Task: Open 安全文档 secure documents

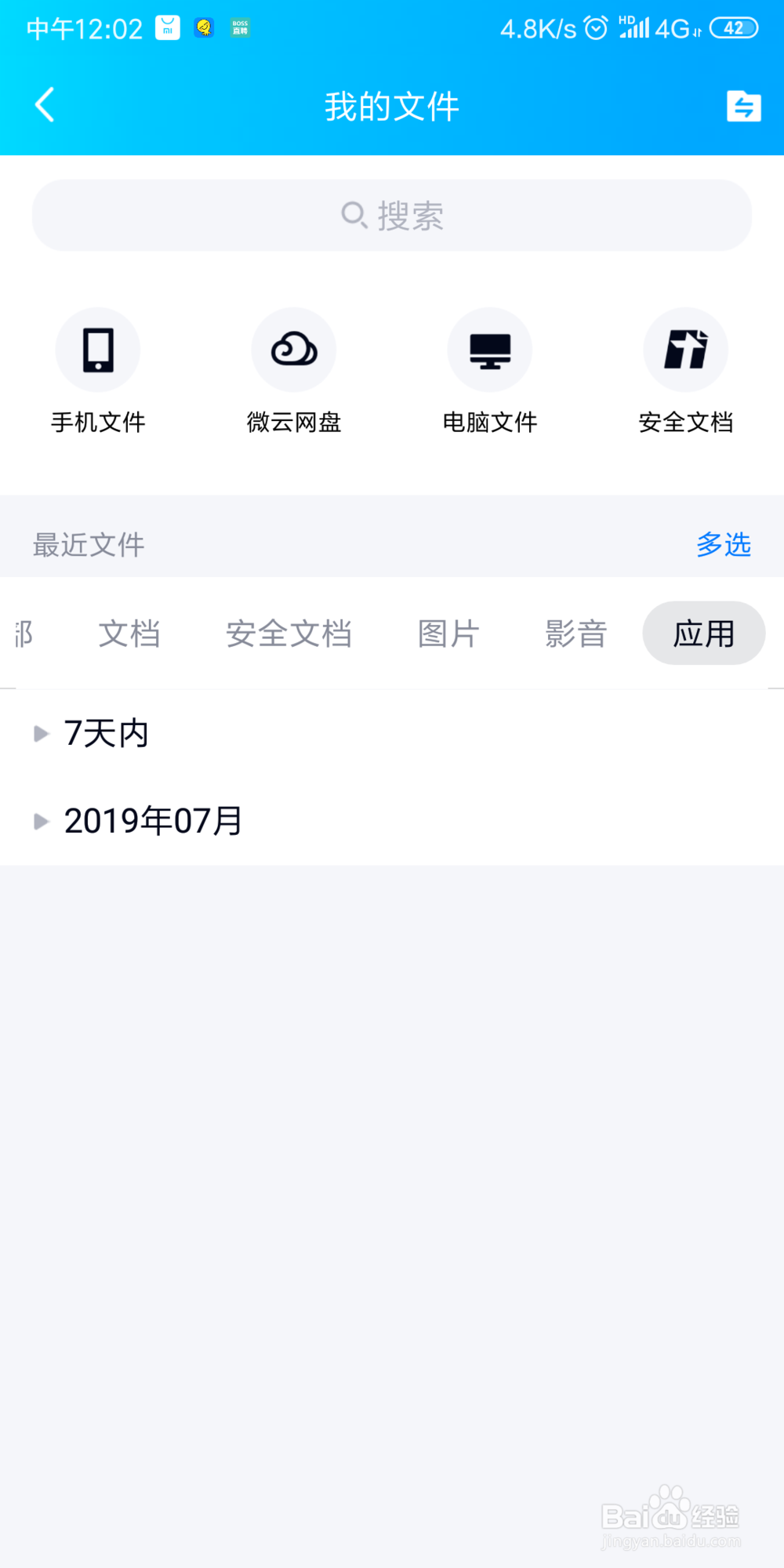Action: tap(685, 372)
